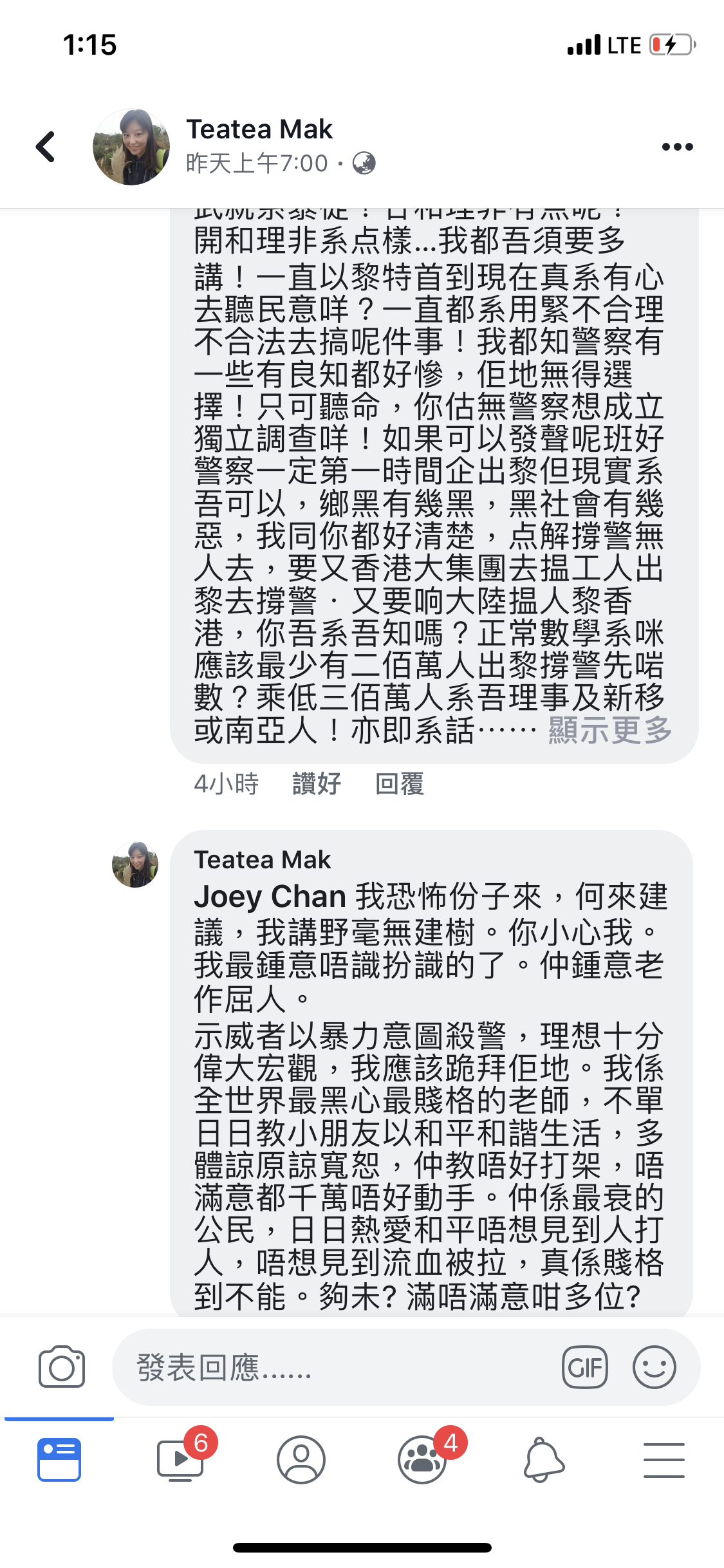Switch to the News Feed tab
The height and width of the screenshot is (1568, 724).
(x=59, y=1460)
